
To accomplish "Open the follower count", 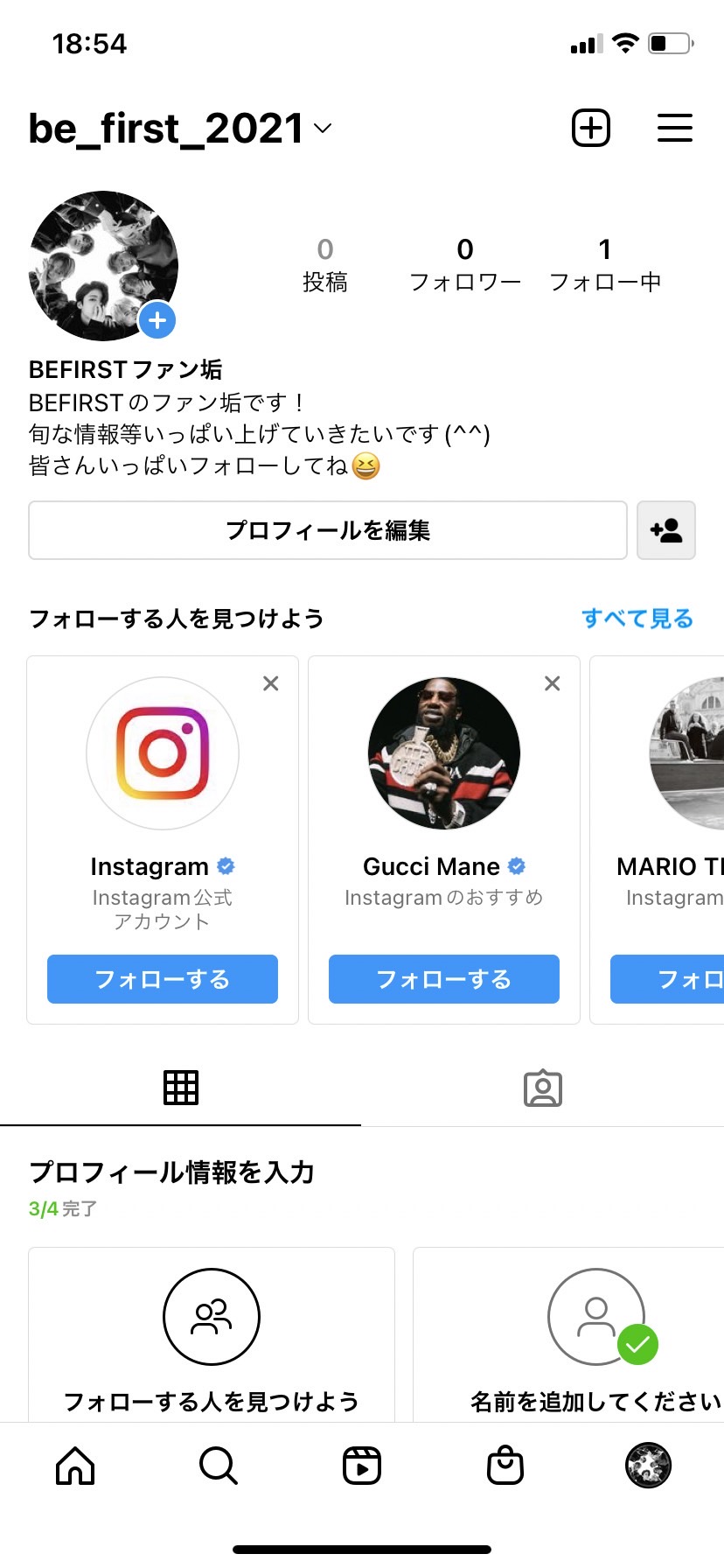I will click(x=465, y=265).
